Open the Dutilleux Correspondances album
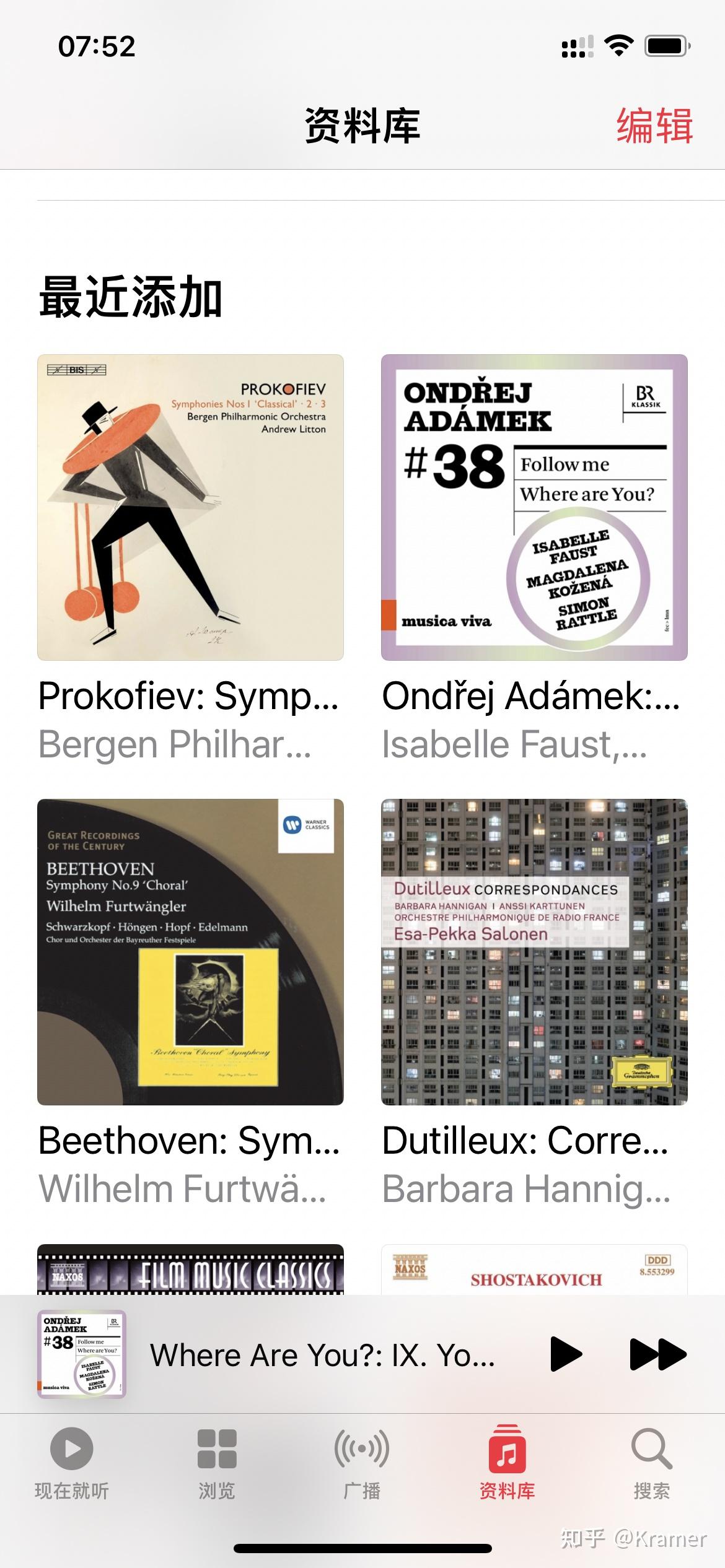Screen dimensions: 725x1568 point(534,952)
